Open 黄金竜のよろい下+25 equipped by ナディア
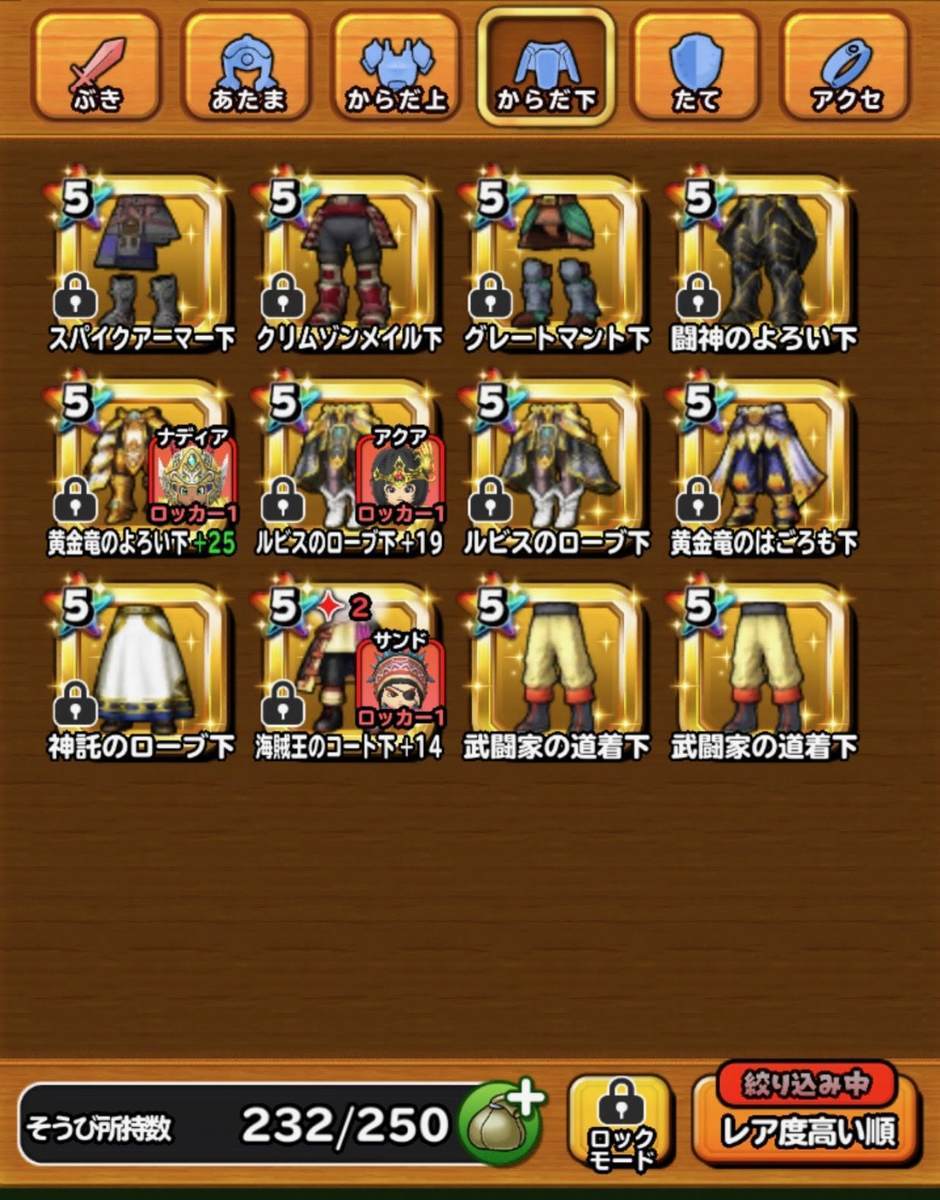This screenshot has width=940, height=1200. [x=141, y=465]
